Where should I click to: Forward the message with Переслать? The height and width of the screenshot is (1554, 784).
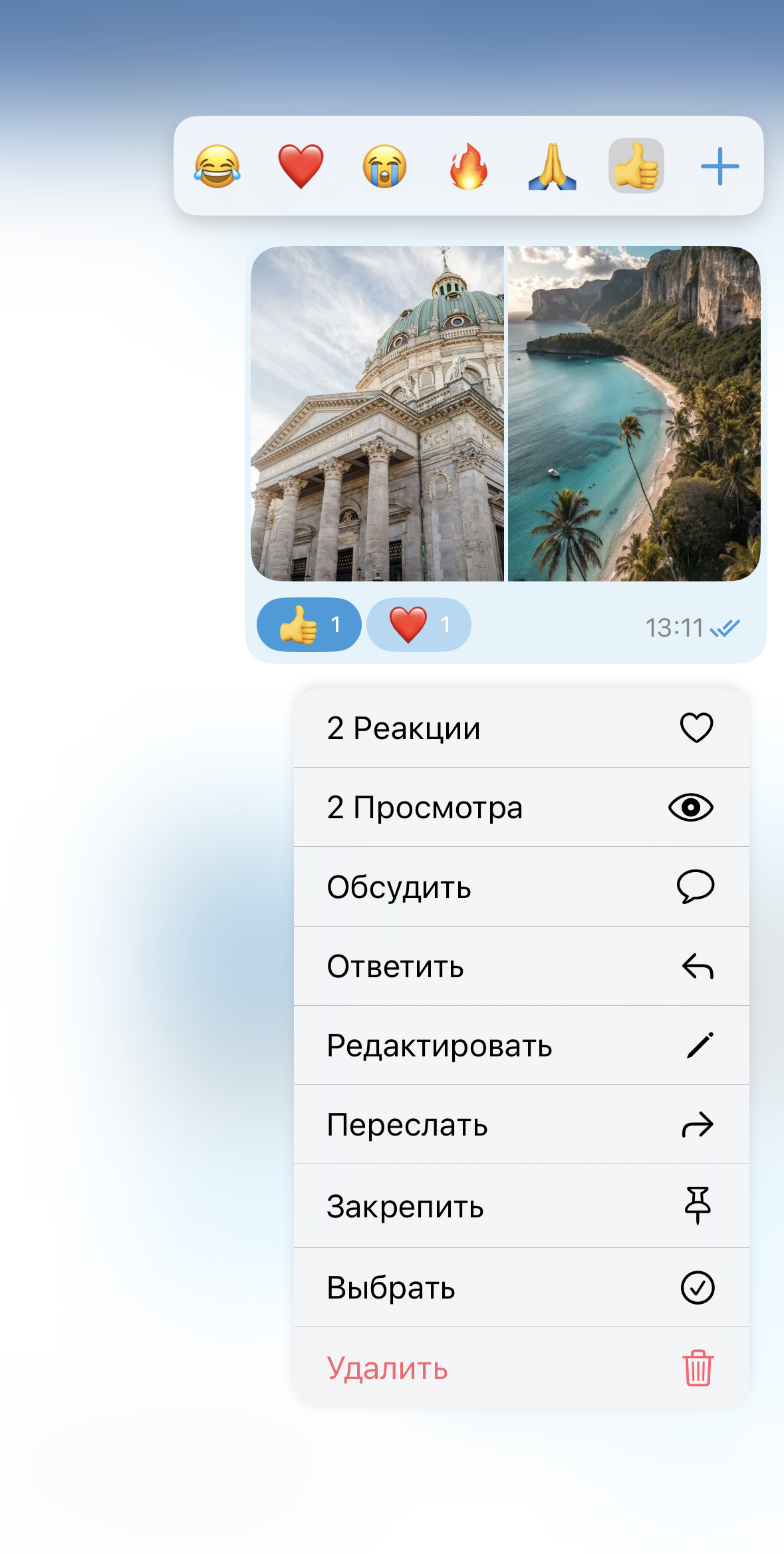[x=521, y=1125]
